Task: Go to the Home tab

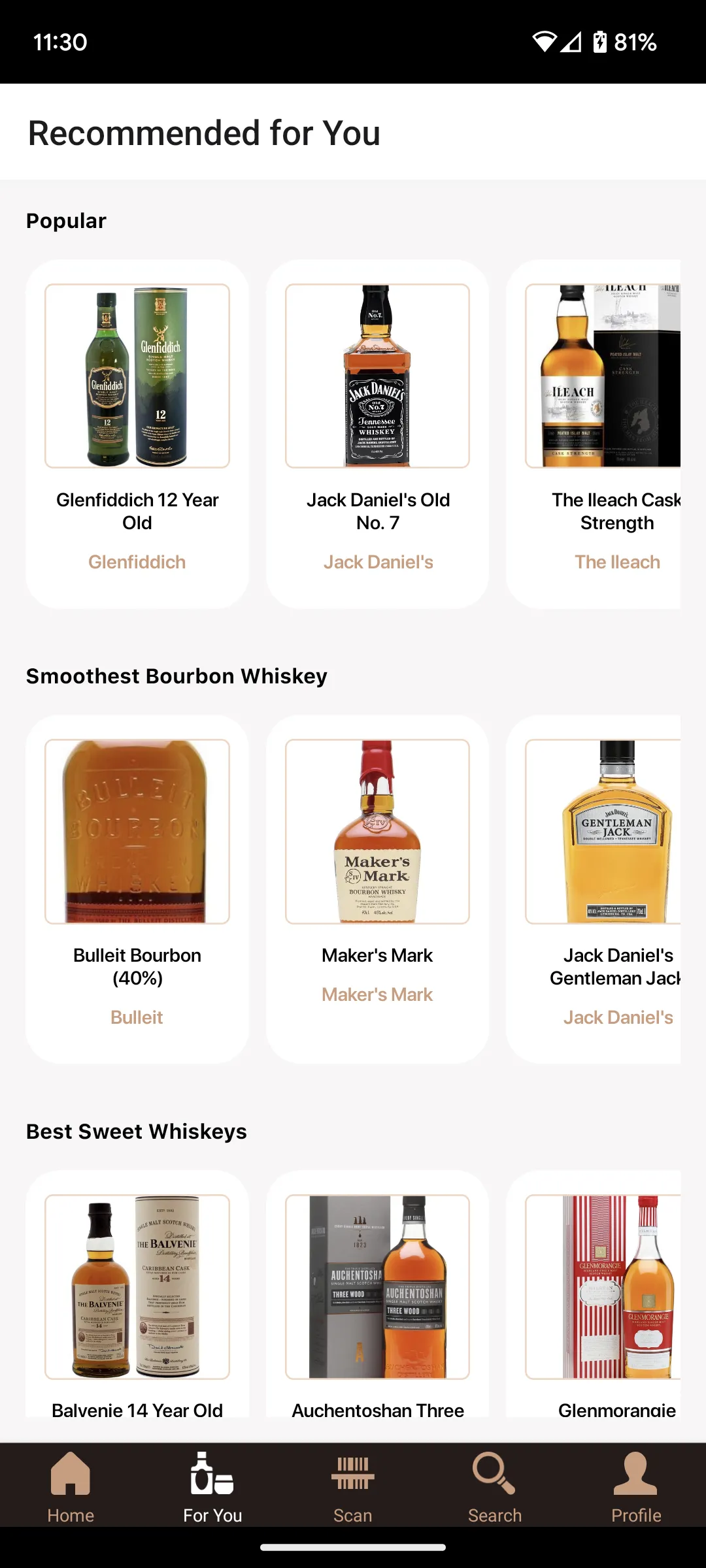Action: pos(71,1486)
